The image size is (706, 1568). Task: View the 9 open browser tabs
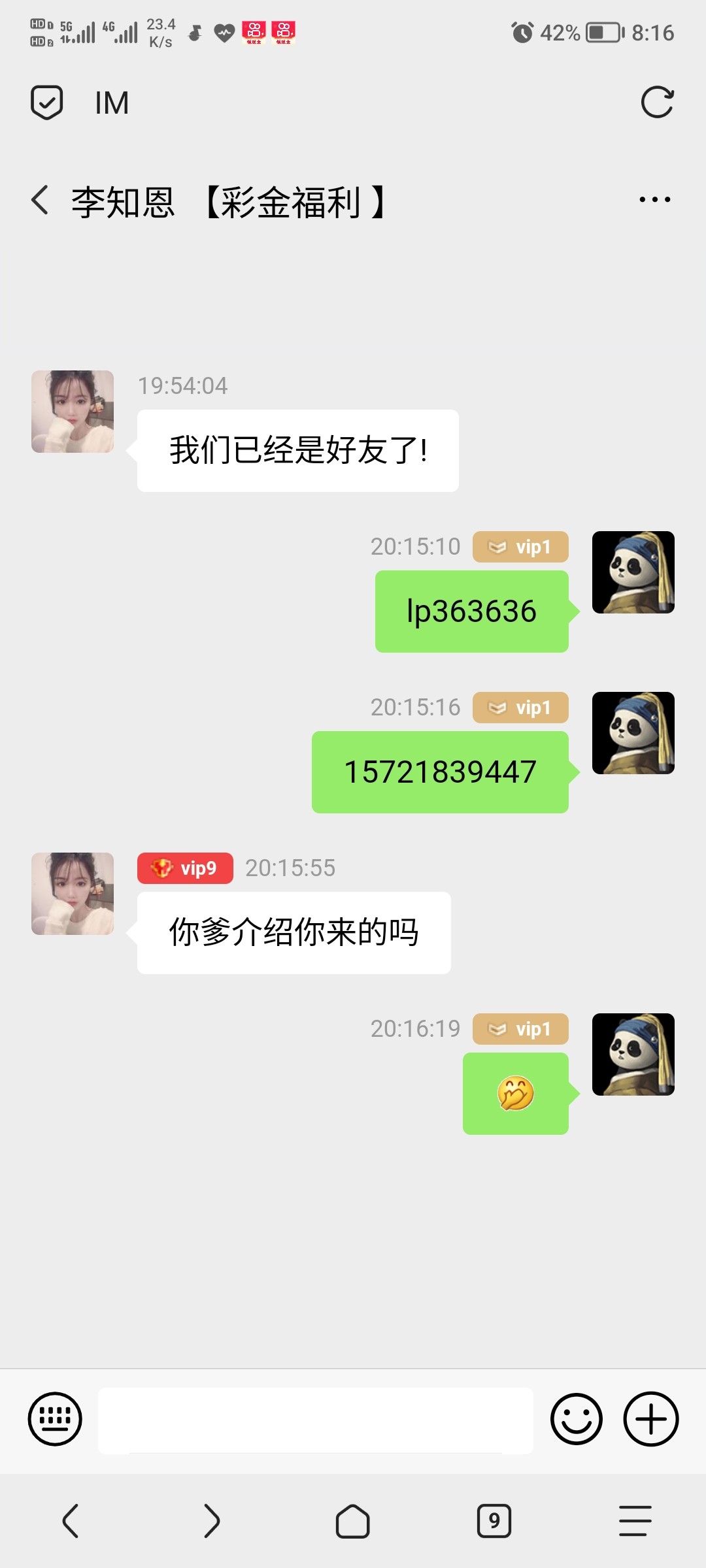pos(494,1521)
